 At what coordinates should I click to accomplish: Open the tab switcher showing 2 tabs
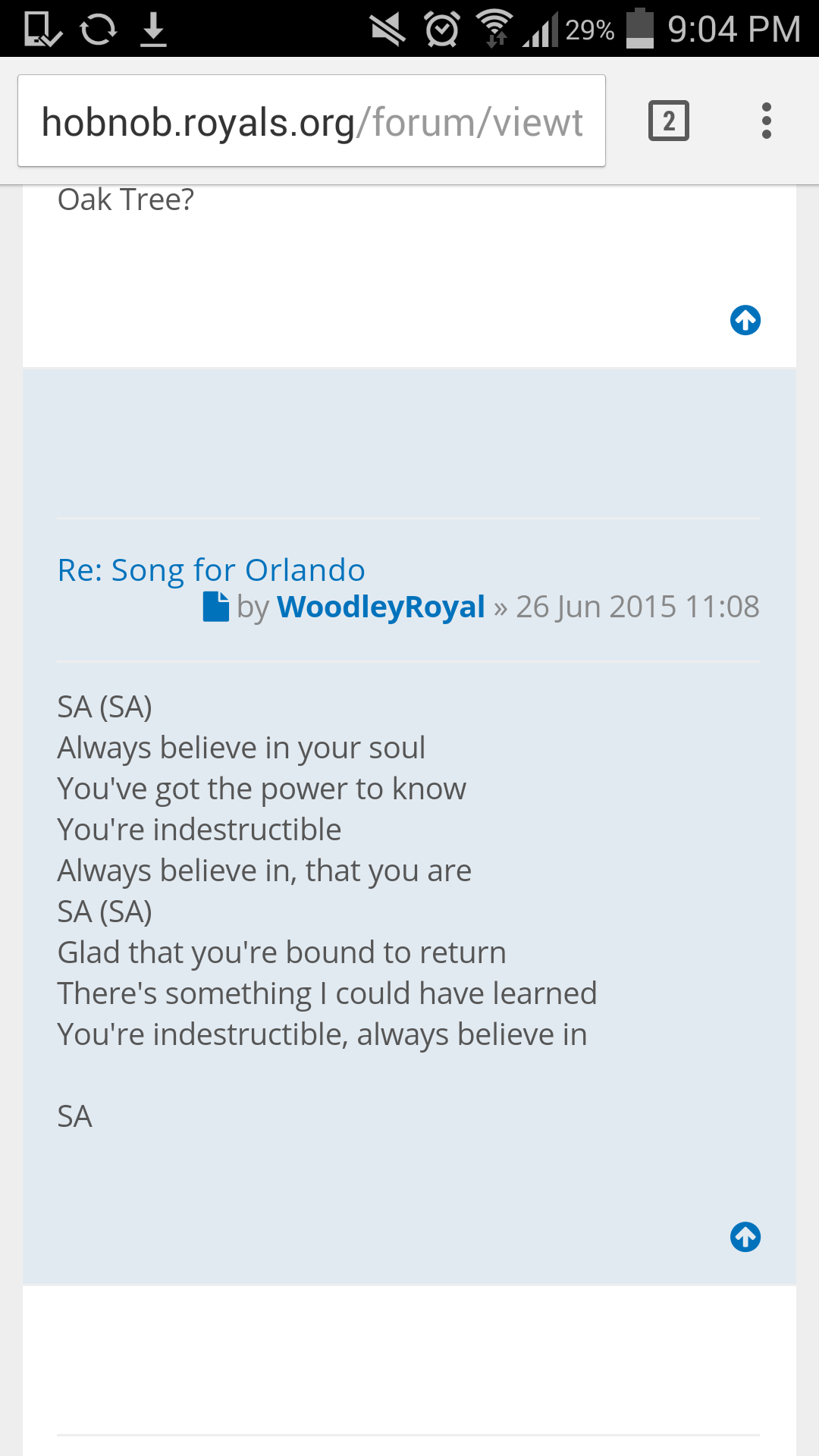[668, 121]
